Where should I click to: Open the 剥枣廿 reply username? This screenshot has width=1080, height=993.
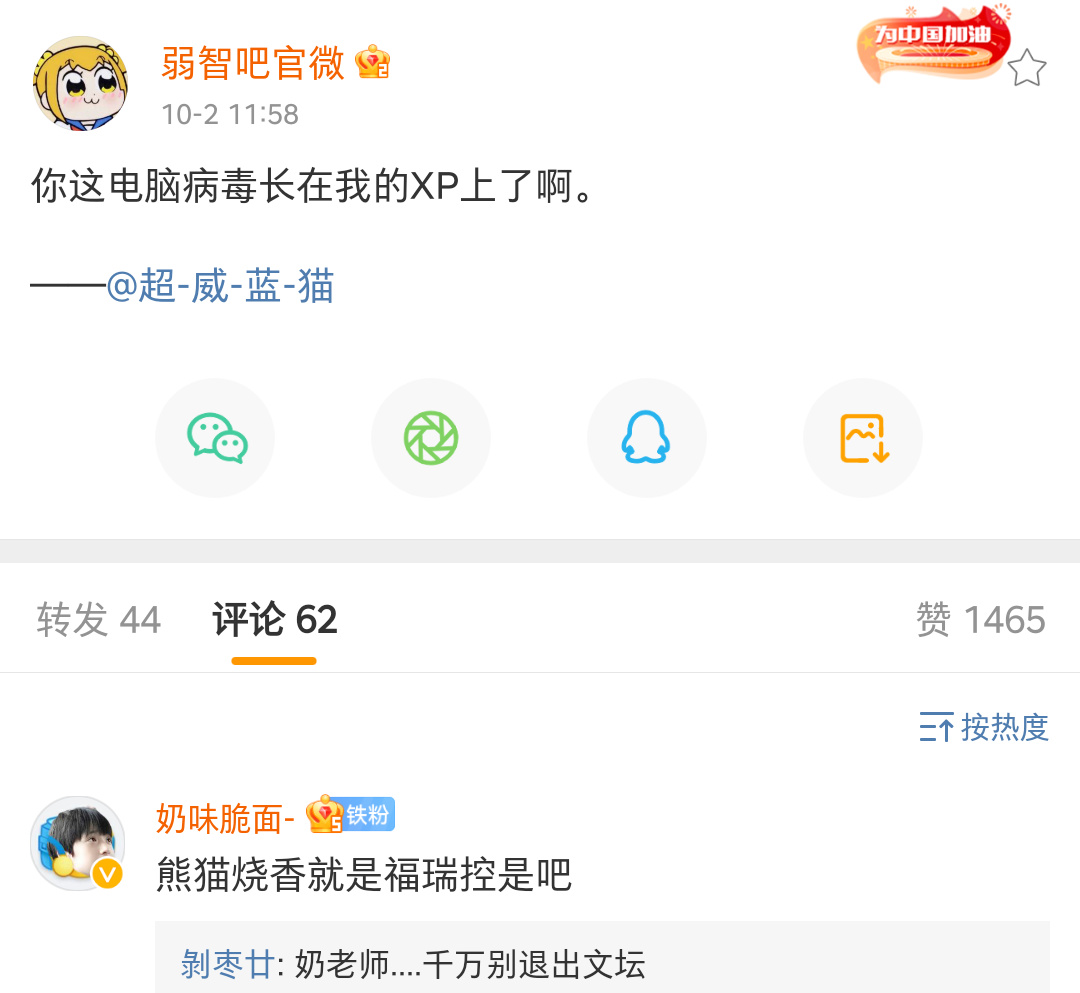[227, 965]
